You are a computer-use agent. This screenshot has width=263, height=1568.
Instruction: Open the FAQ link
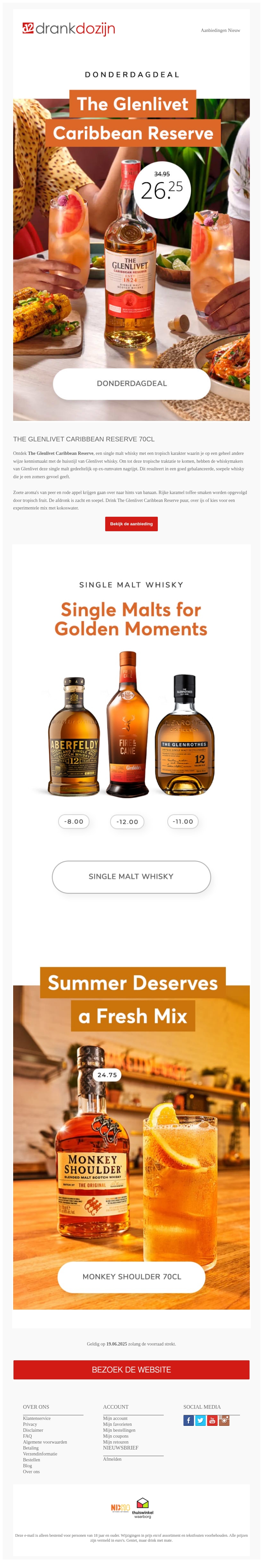pyautogui.click(x=27, y=1436)
